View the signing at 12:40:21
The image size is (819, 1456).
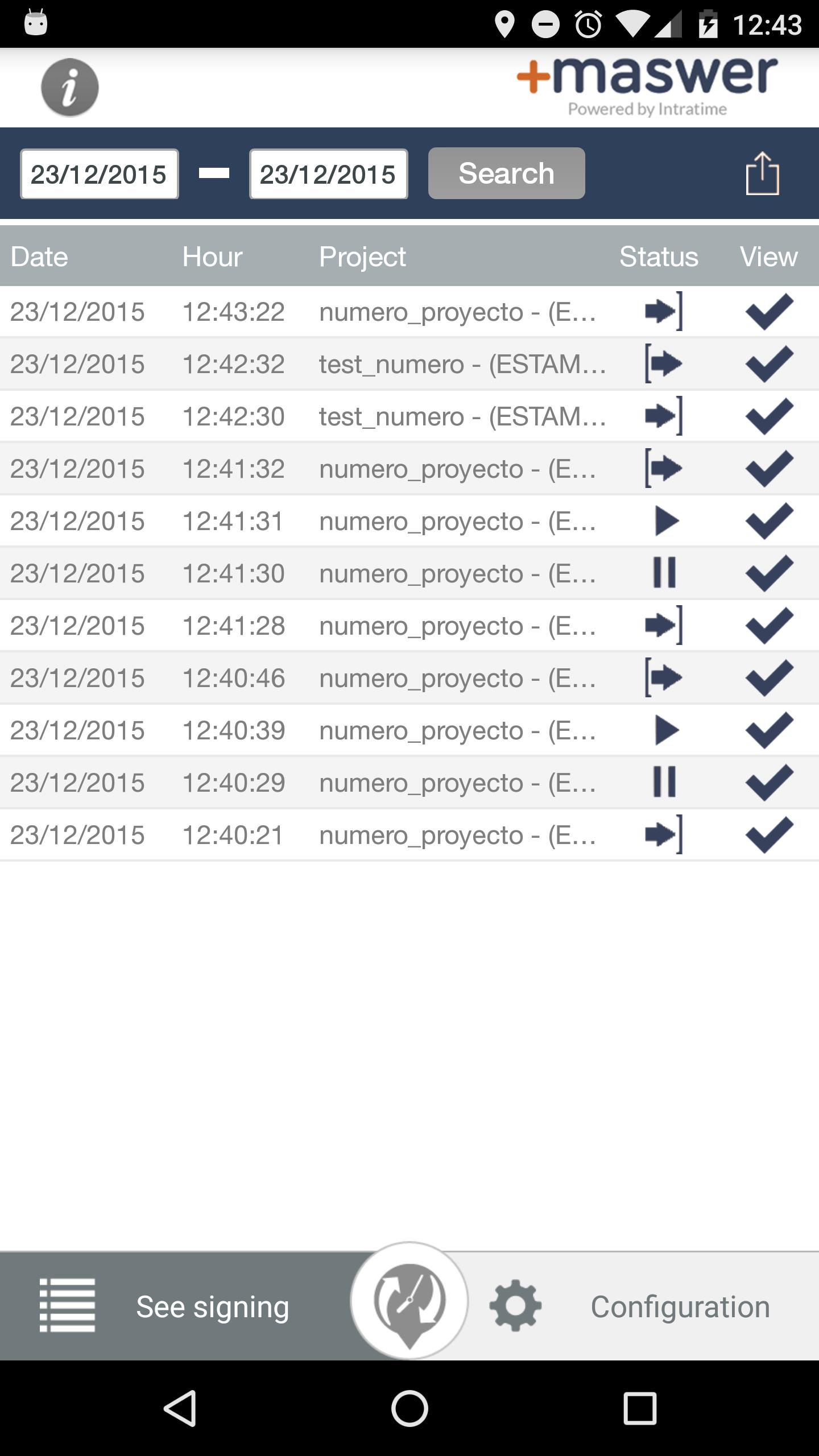(769, 835)
